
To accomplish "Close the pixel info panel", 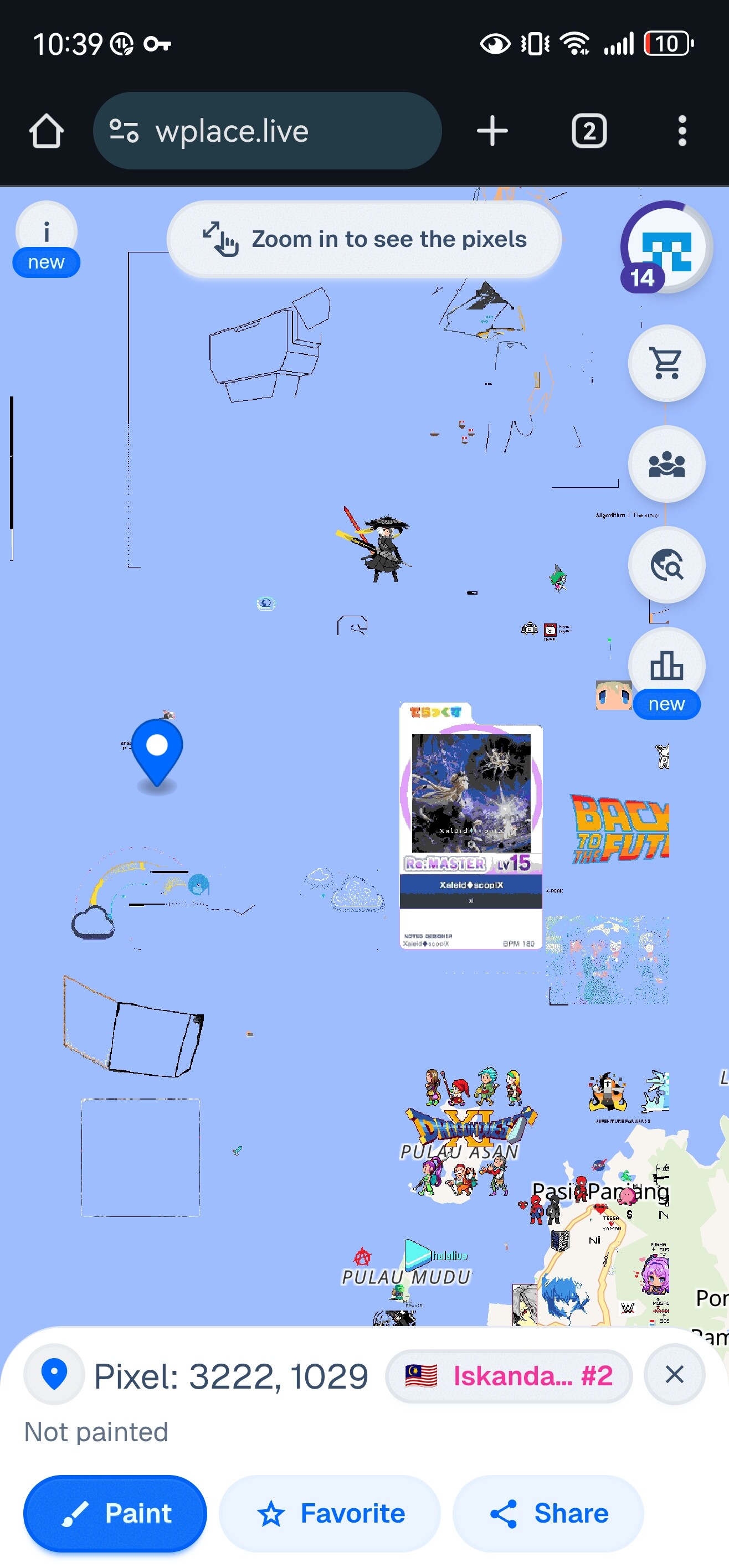I will 674,1375.
